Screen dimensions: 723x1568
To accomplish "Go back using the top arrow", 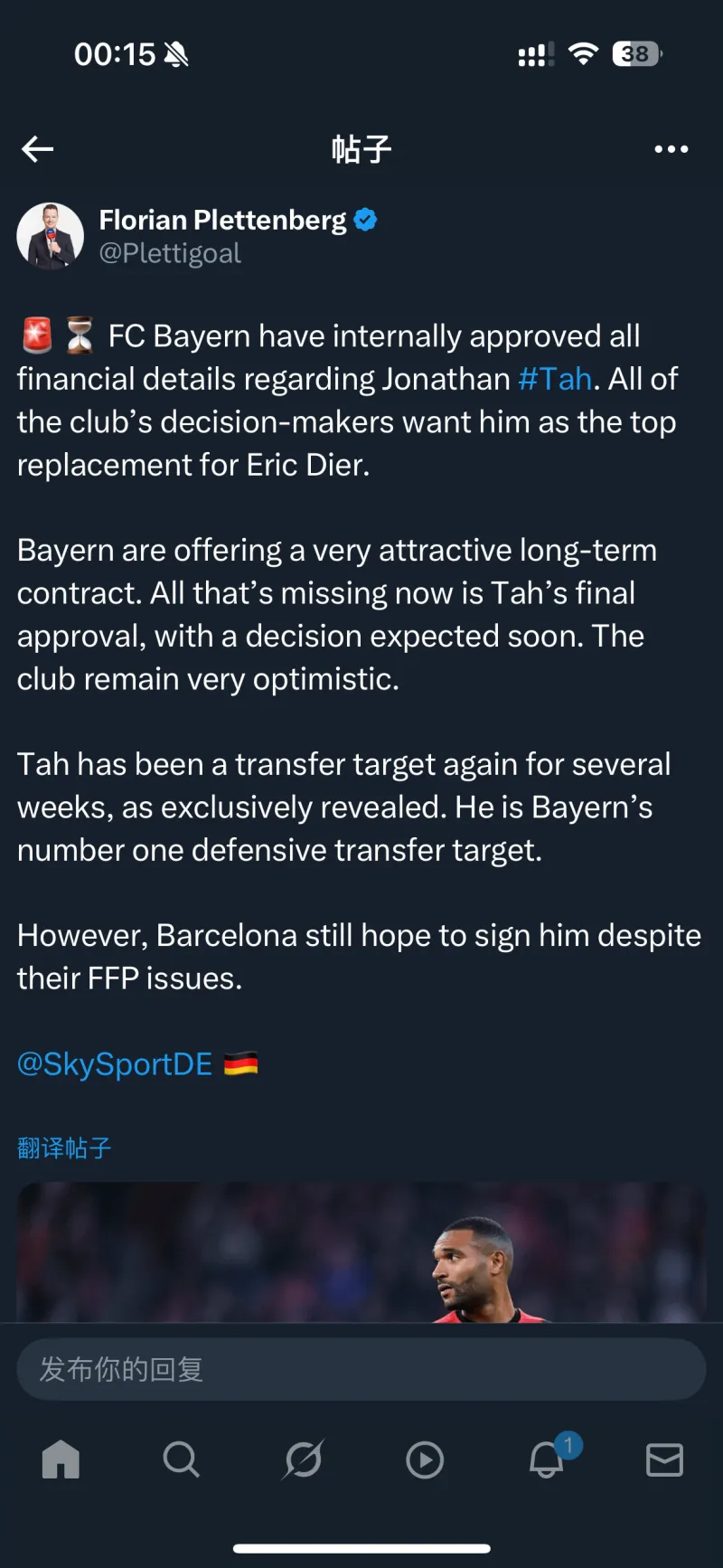I will [x=38, y=149].
